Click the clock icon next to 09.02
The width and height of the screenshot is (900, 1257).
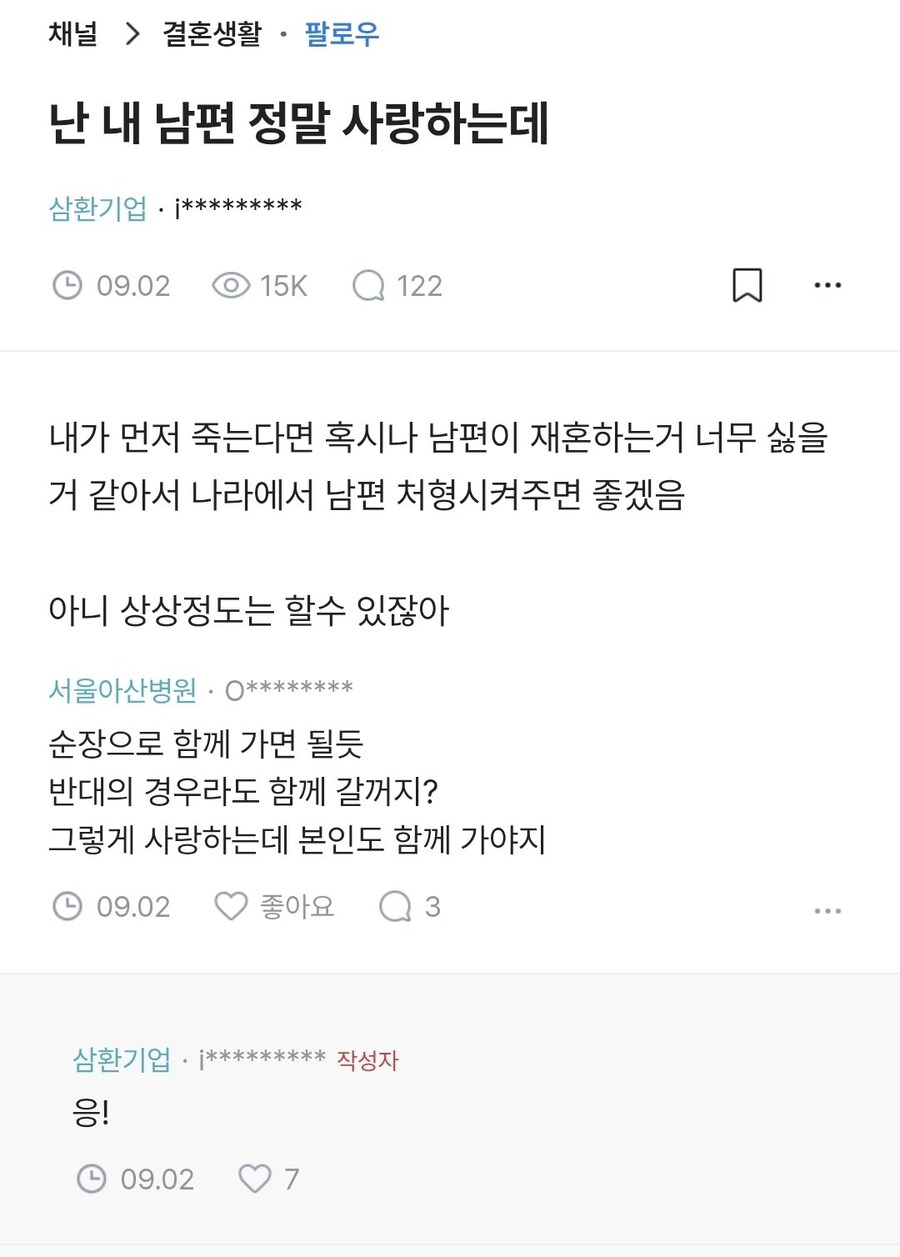66,284
